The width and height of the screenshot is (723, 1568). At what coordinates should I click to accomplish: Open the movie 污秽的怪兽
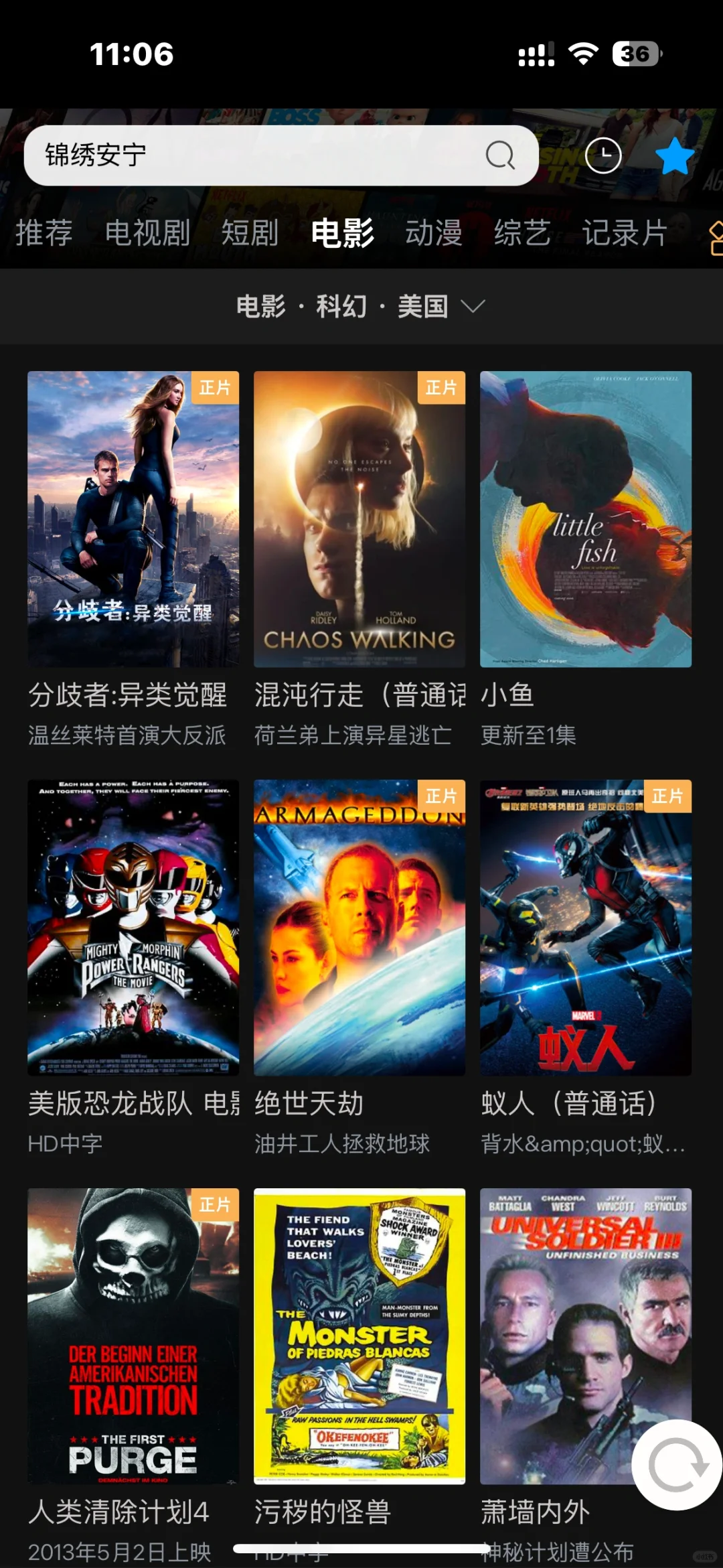359,1336
